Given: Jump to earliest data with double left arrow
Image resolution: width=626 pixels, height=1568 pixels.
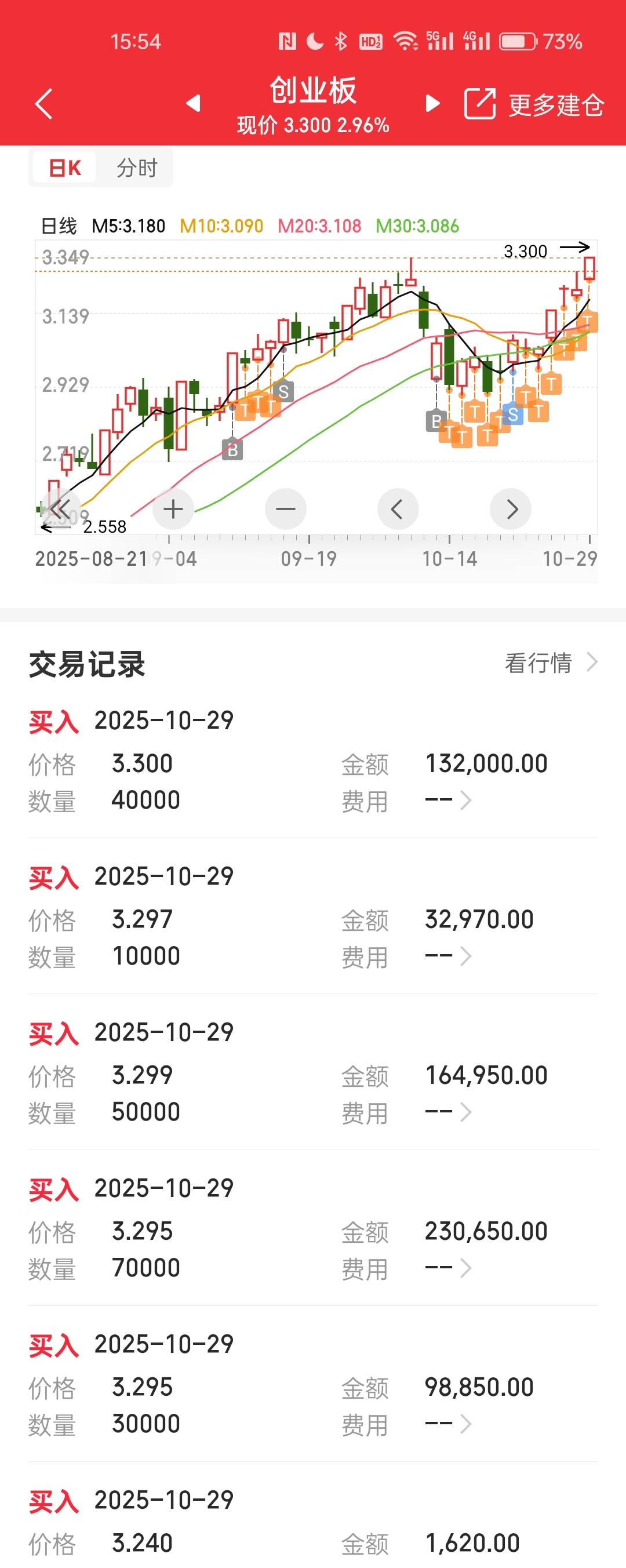Looking at the screenshot, I should [x=60, y=509].
